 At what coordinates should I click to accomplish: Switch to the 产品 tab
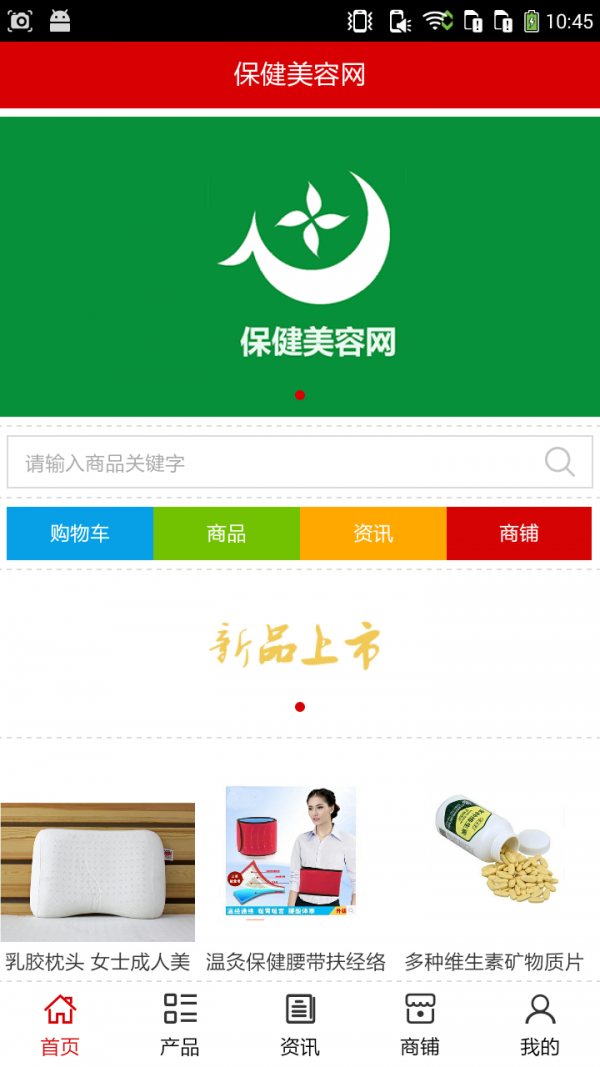click(180, 1024)
